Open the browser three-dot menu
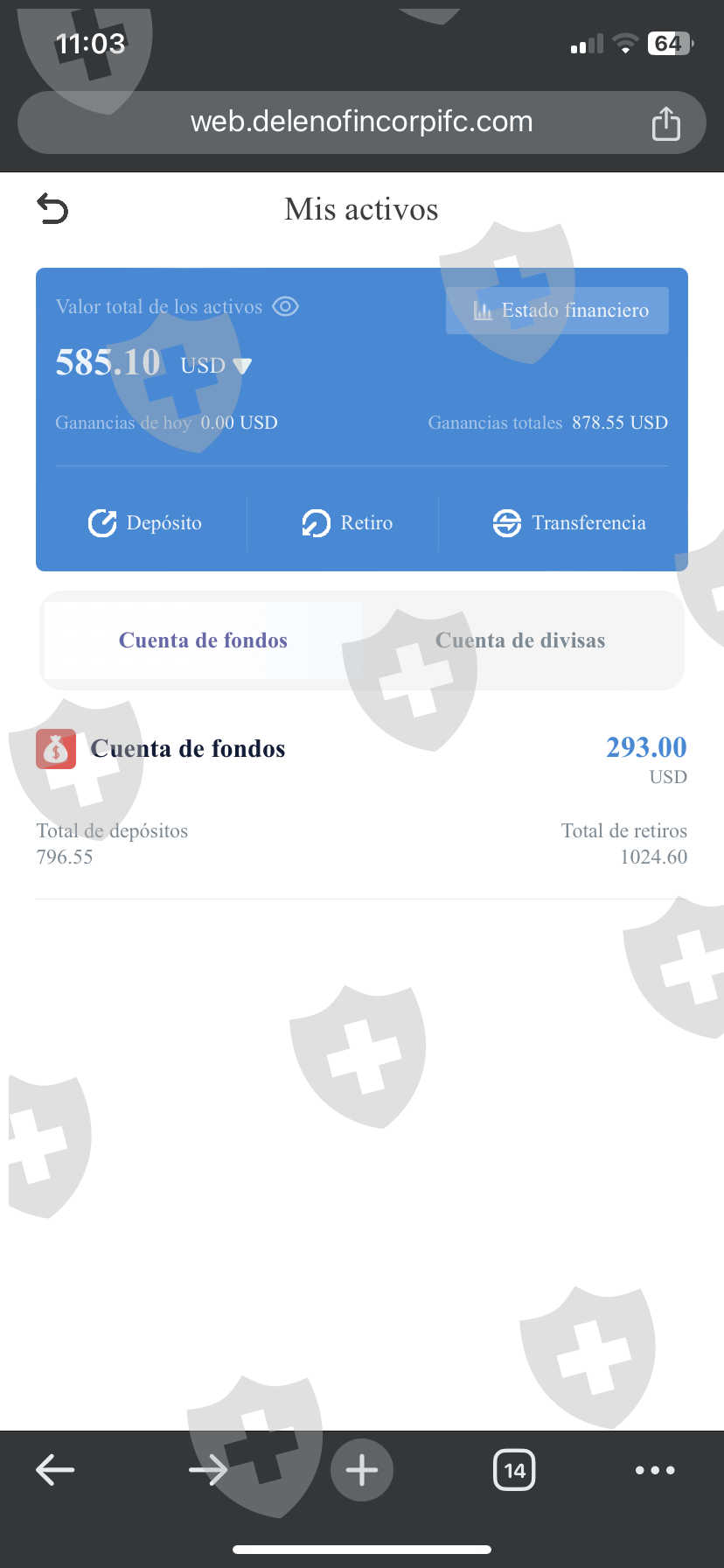This screenshot has height=1568, width=724. (655, 1470)
